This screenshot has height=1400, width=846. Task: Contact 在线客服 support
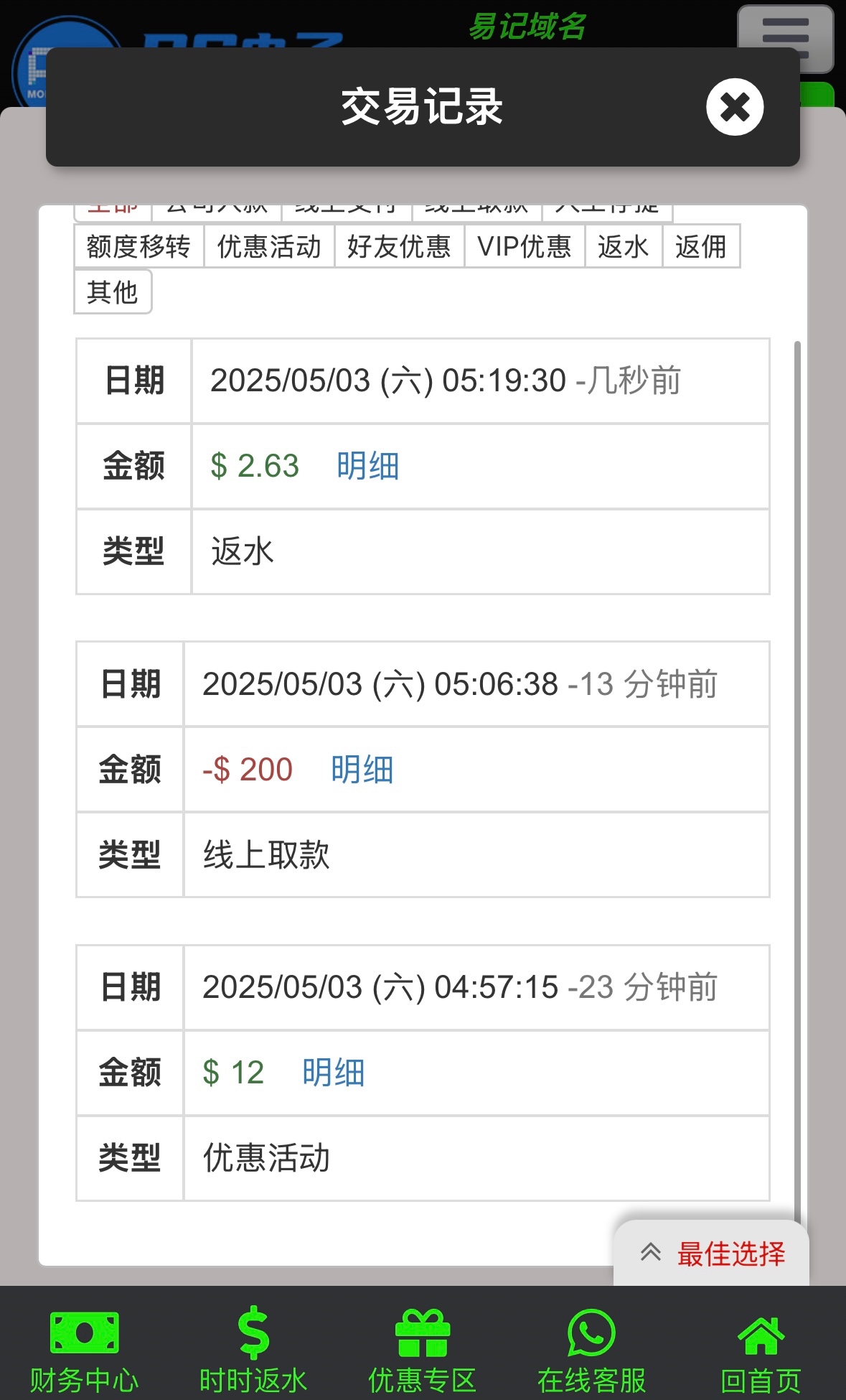[x=591, y=1350]
